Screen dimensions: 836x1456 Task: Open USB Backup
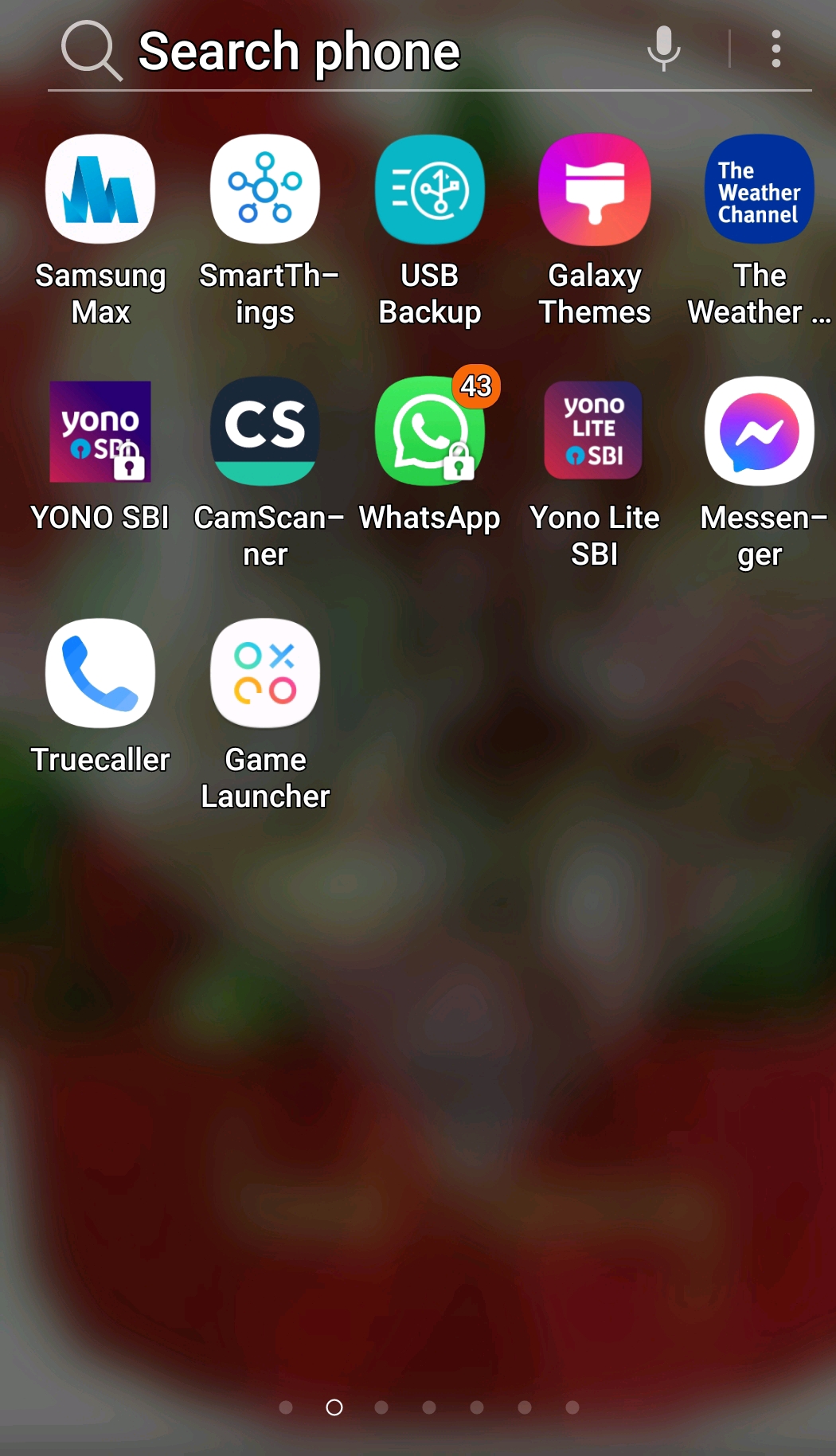tap(430, 190)
